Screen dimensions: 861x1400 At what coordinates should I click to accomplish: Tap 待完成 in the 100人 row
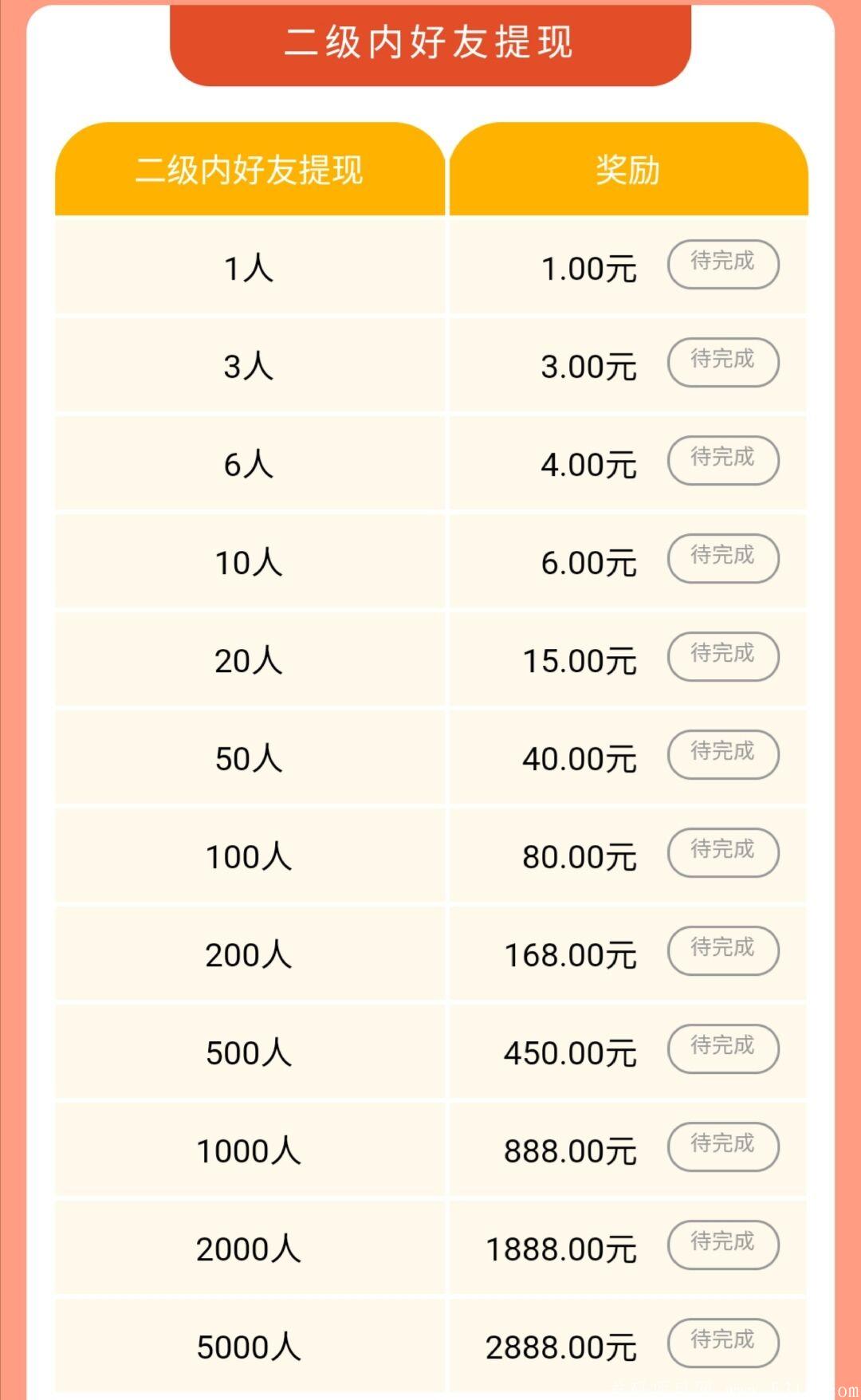(722, 852)
